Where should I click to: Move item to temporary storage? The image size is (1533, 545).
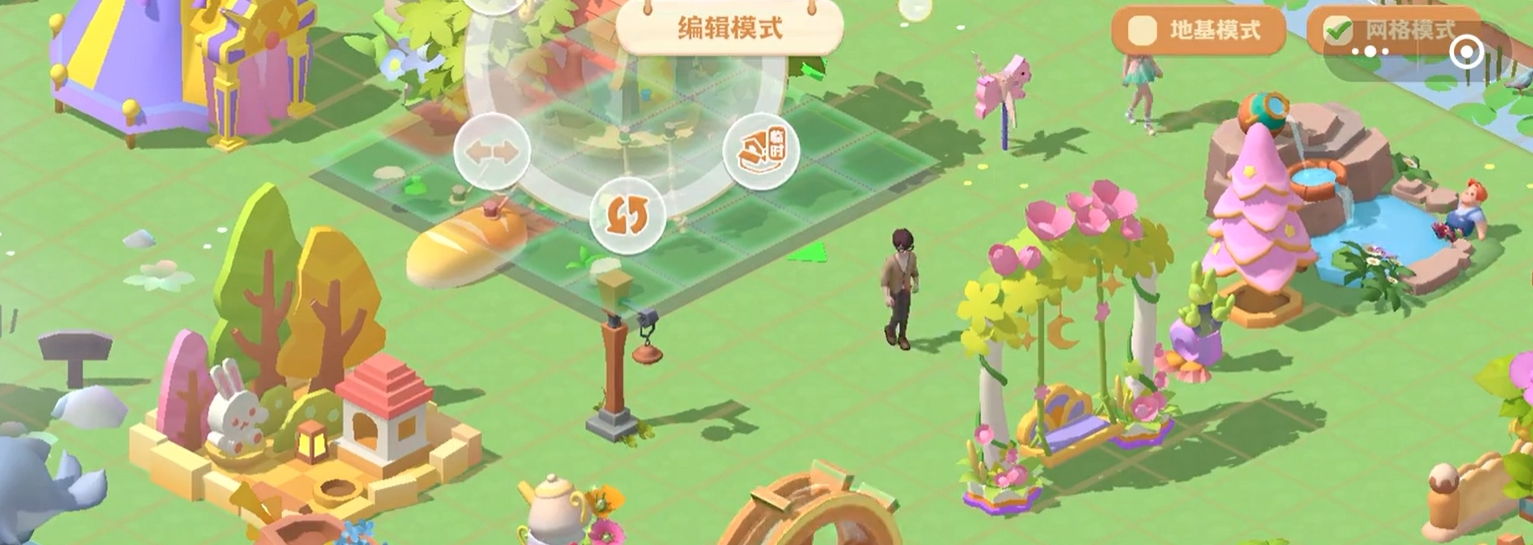[x=760, y=153]
